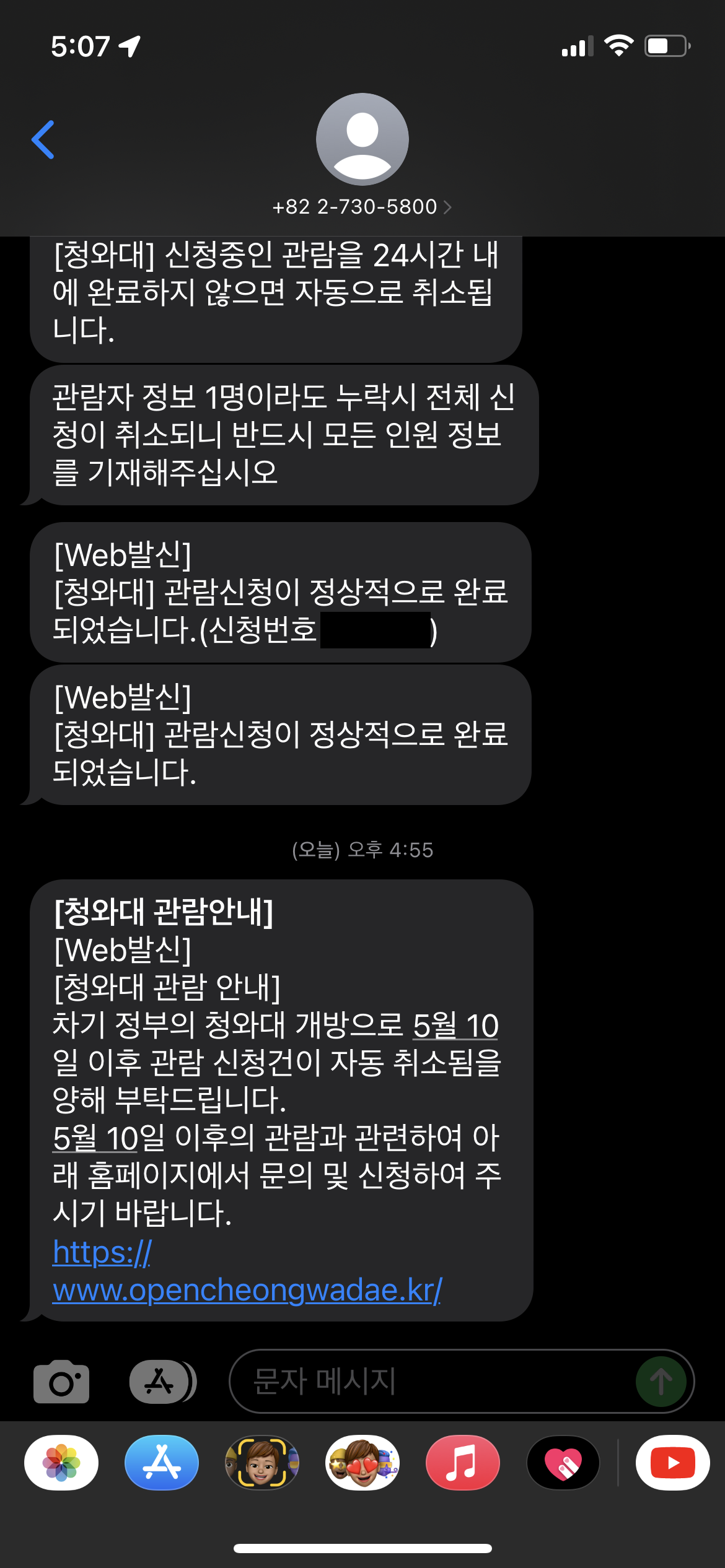This screenshot has width=725, height=1568.
Task: Open the Digital Touch heart app
Action: click(563, 1463)
